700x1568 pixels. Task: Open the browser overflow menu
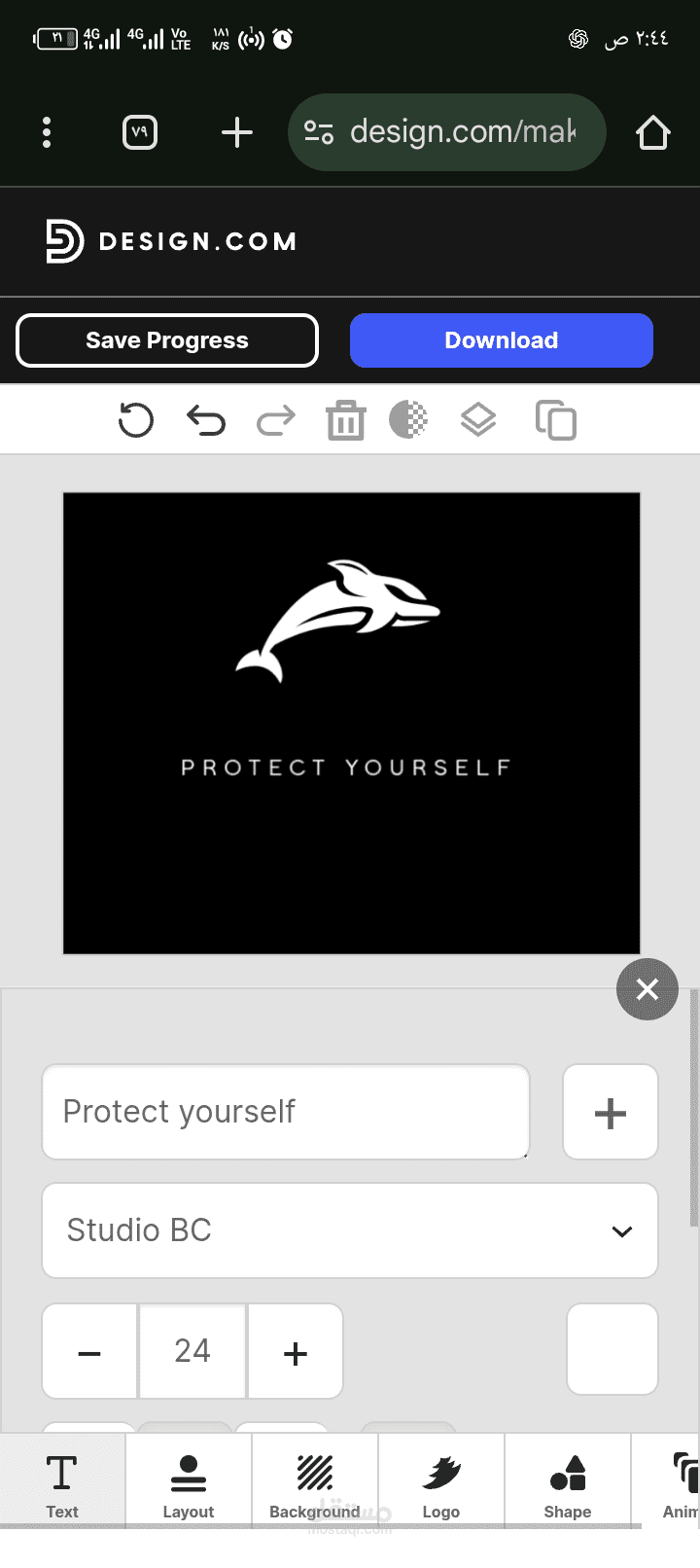point(47,132)
